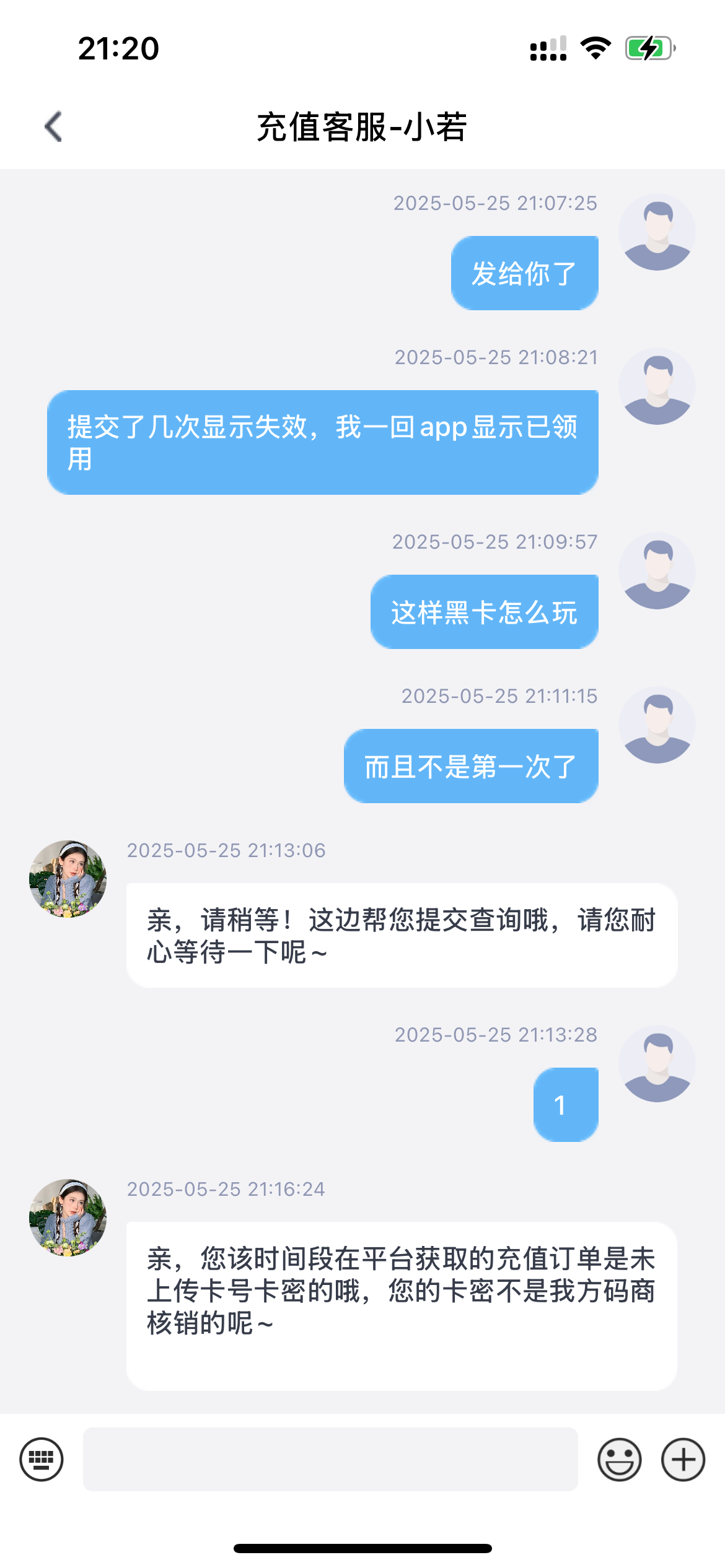Viewport: 725px width, 1568px height.
Task: Tap the message input field
Action: point(330,1459)
